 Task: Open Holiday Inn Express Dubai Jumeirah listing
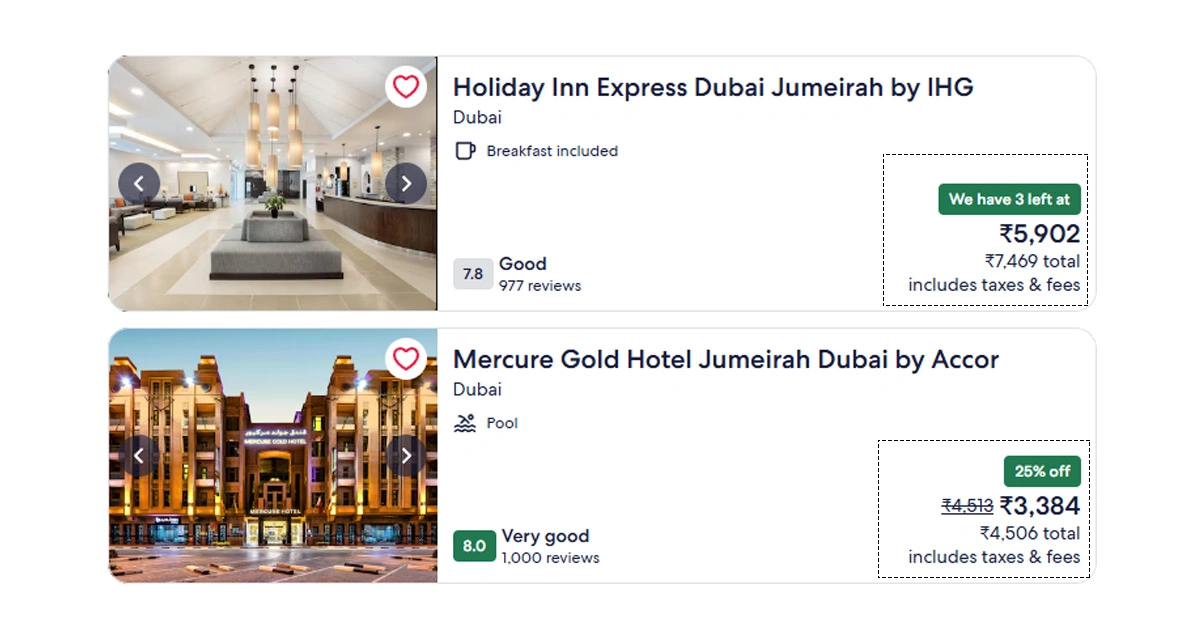tap(712, 88)
